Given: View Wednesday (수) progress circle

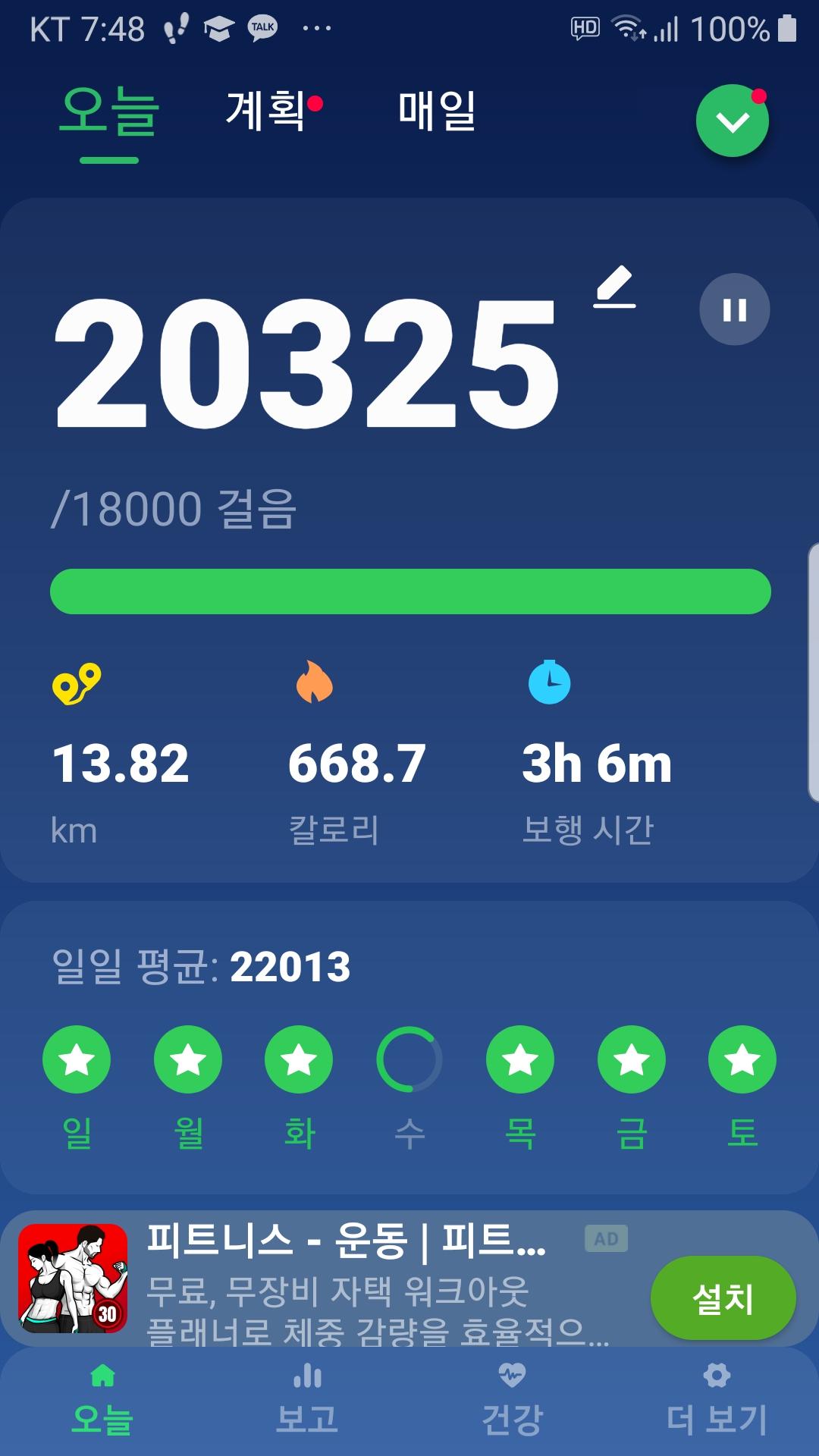Looking at the screenshot, I should (x=409, y=1059).
